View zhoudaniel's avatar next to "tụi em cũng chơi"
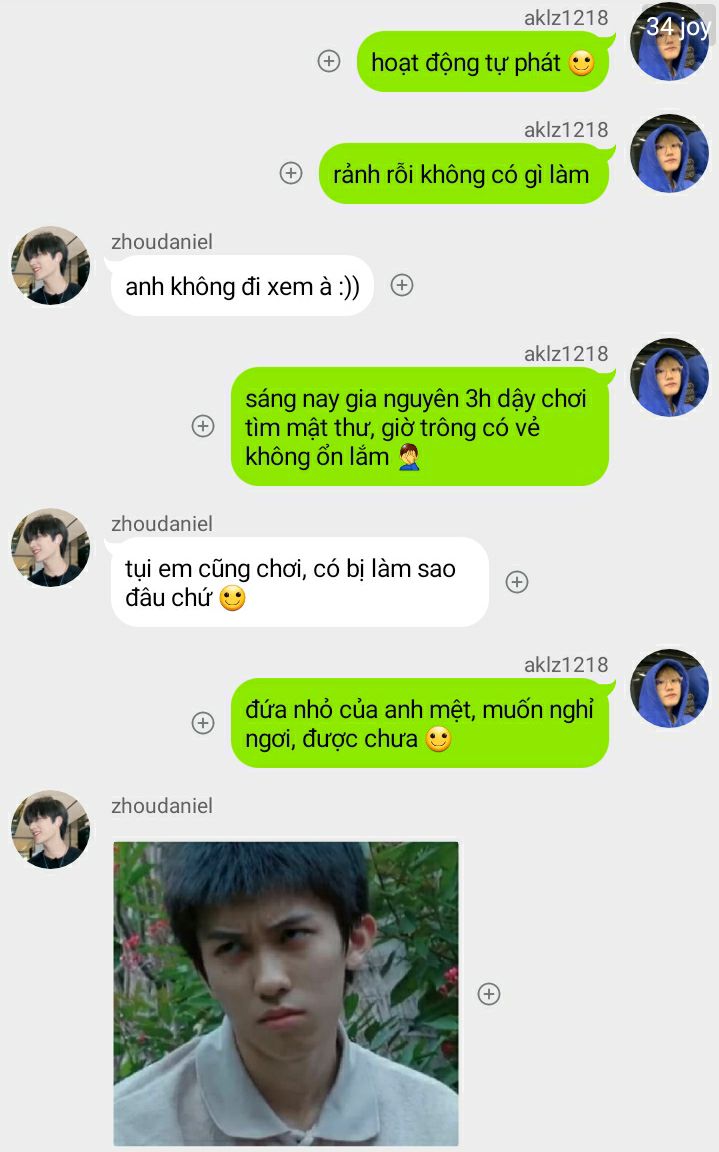 click(x=50, y=547)
